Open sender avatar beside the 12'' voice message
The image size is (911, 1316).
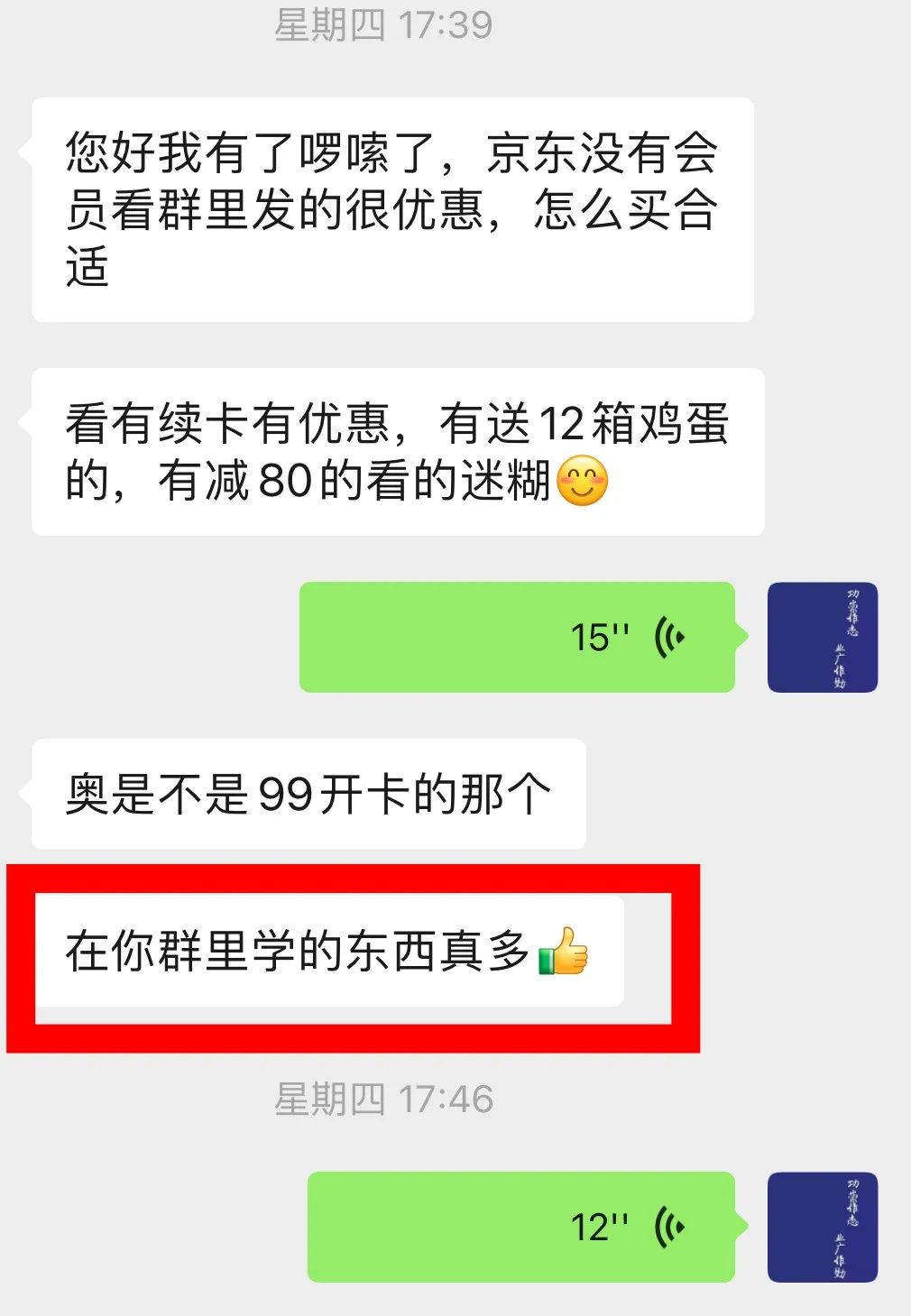(x=822, y=1227)
